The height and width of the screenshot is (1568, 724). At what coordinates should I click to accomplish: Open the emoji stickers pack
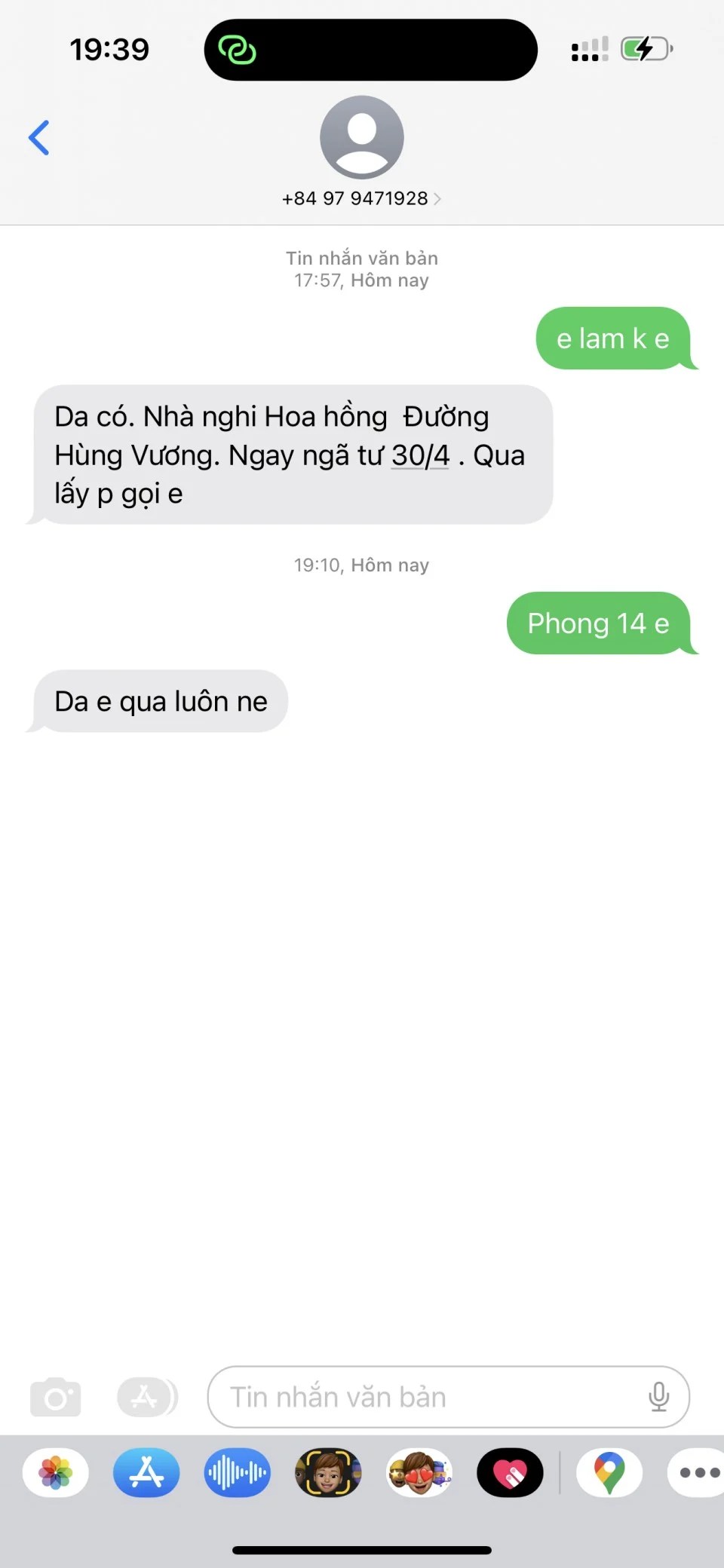pos(419,1472)
